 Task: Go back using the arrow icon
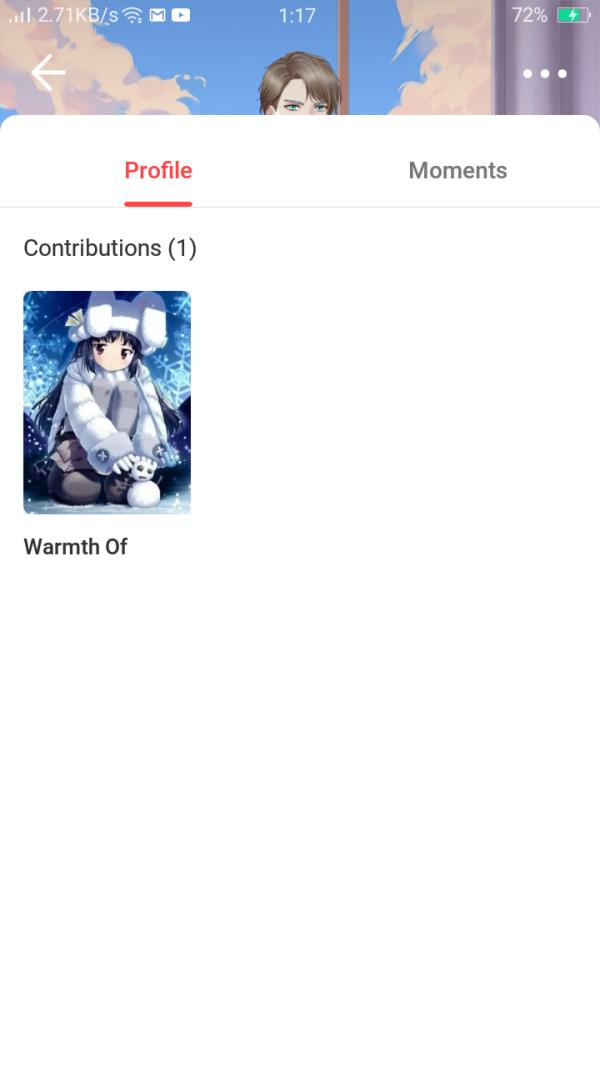(x=47, y=73)
